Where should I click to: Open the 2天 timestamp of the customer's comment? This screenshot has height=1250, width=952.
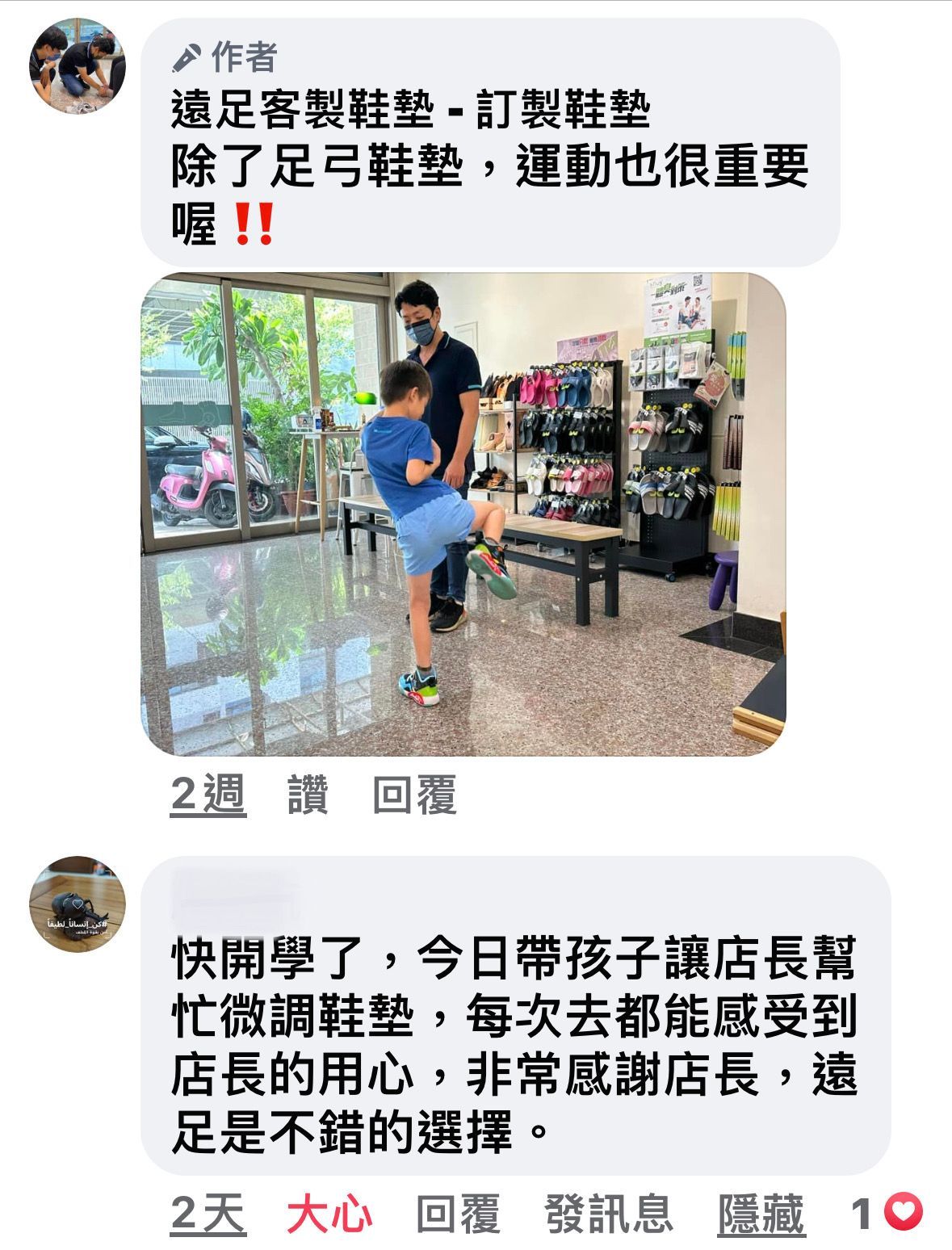[208, 1214]
